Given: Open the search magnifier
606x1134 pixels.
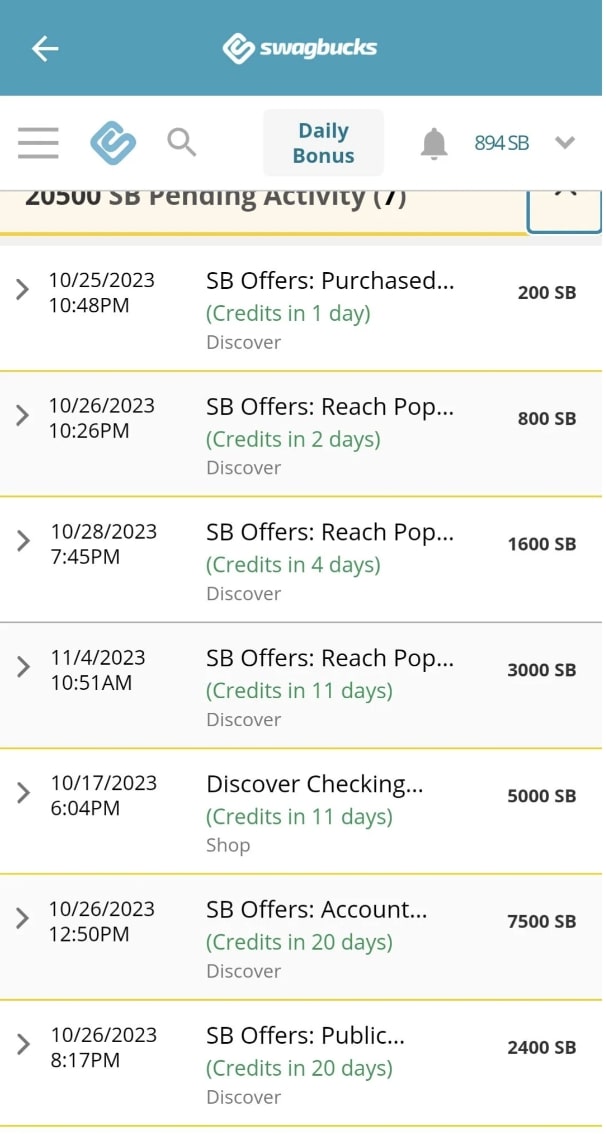Looking at the screenshot, I should pyautogui.click(x=182, y=142).
